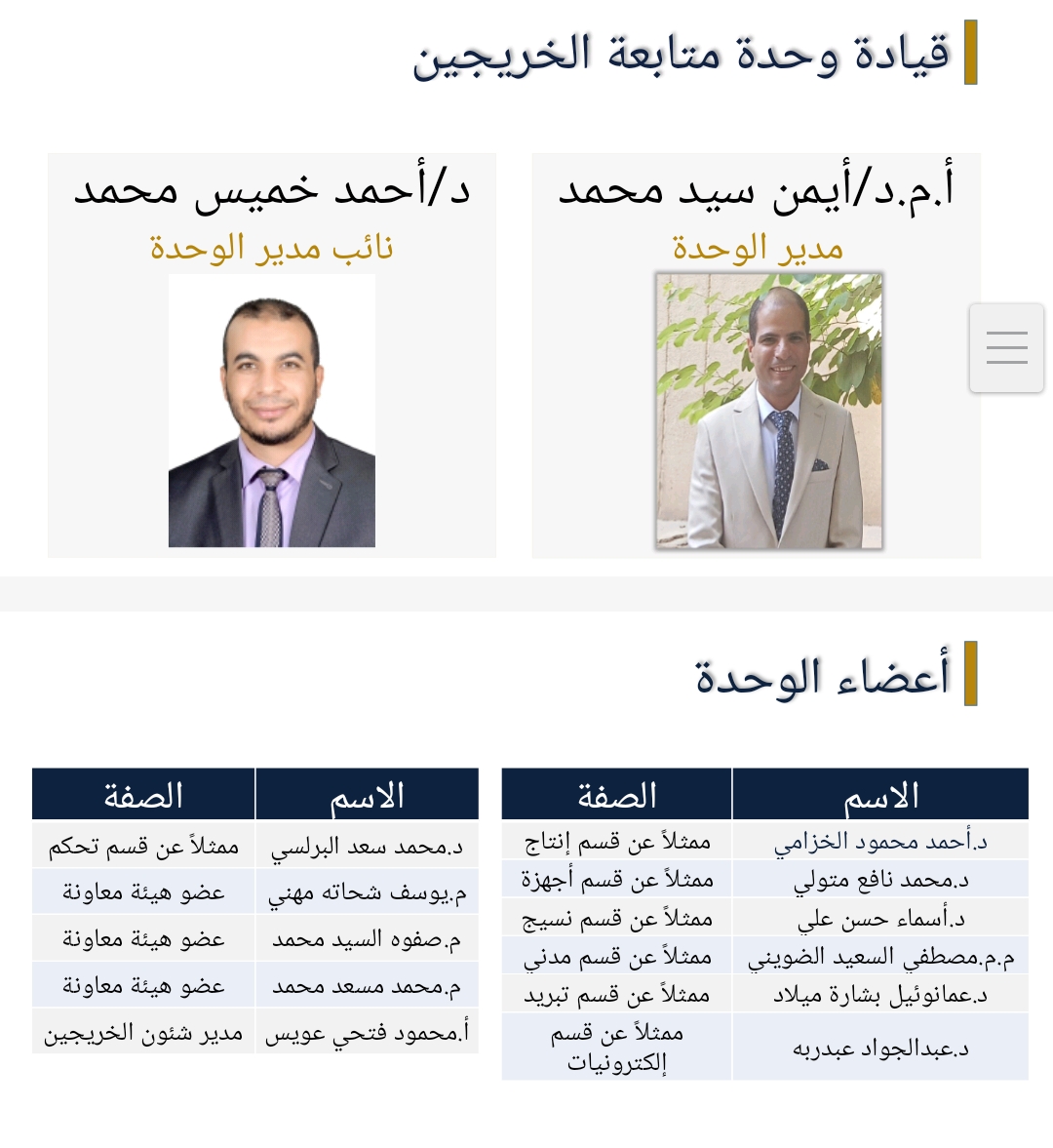The image size is (1053, 1148).
Task: Open the hamburger navigation menu
Action: click(1007, 348)
